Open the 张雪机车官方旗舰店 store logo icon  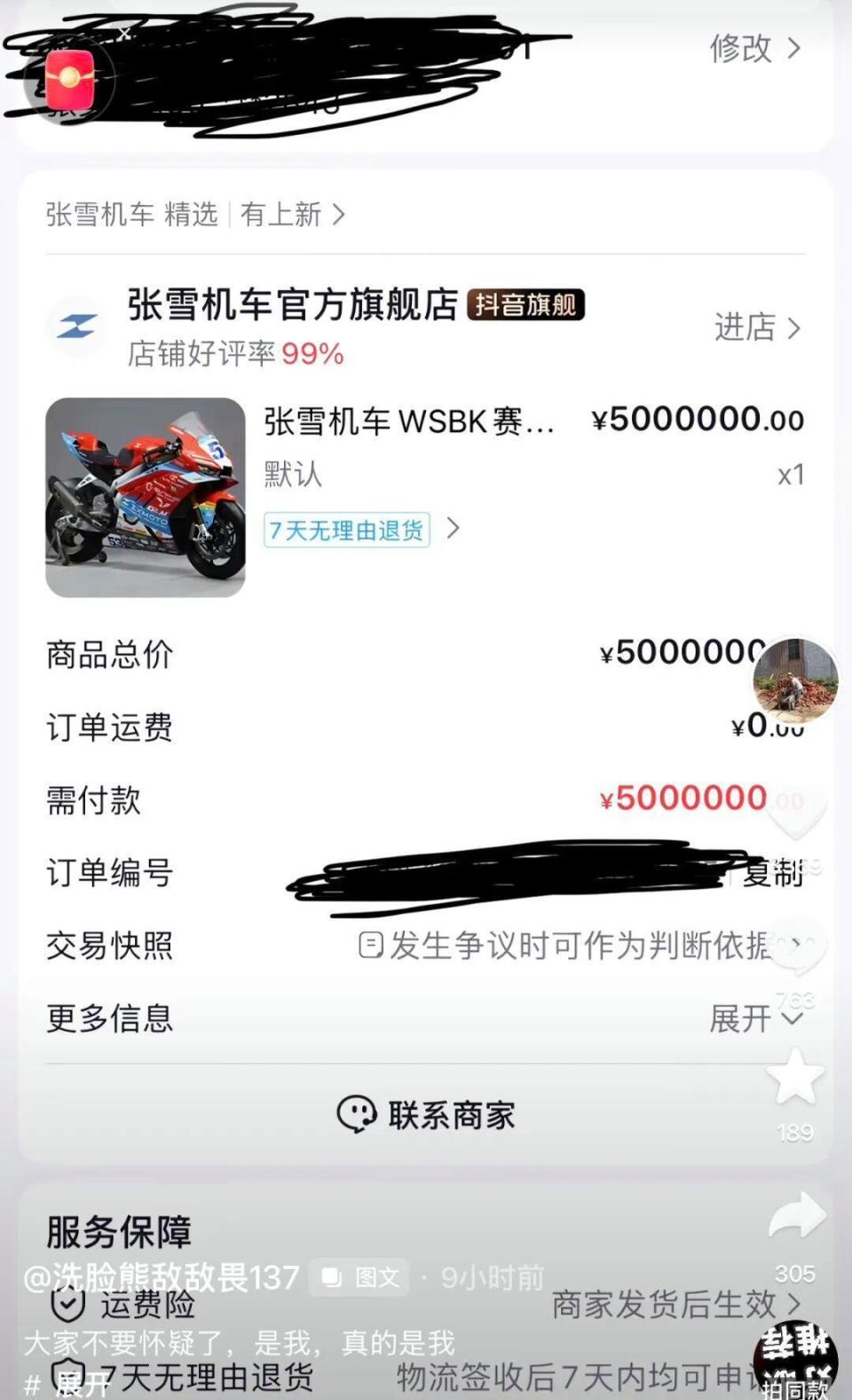point(75,326)
